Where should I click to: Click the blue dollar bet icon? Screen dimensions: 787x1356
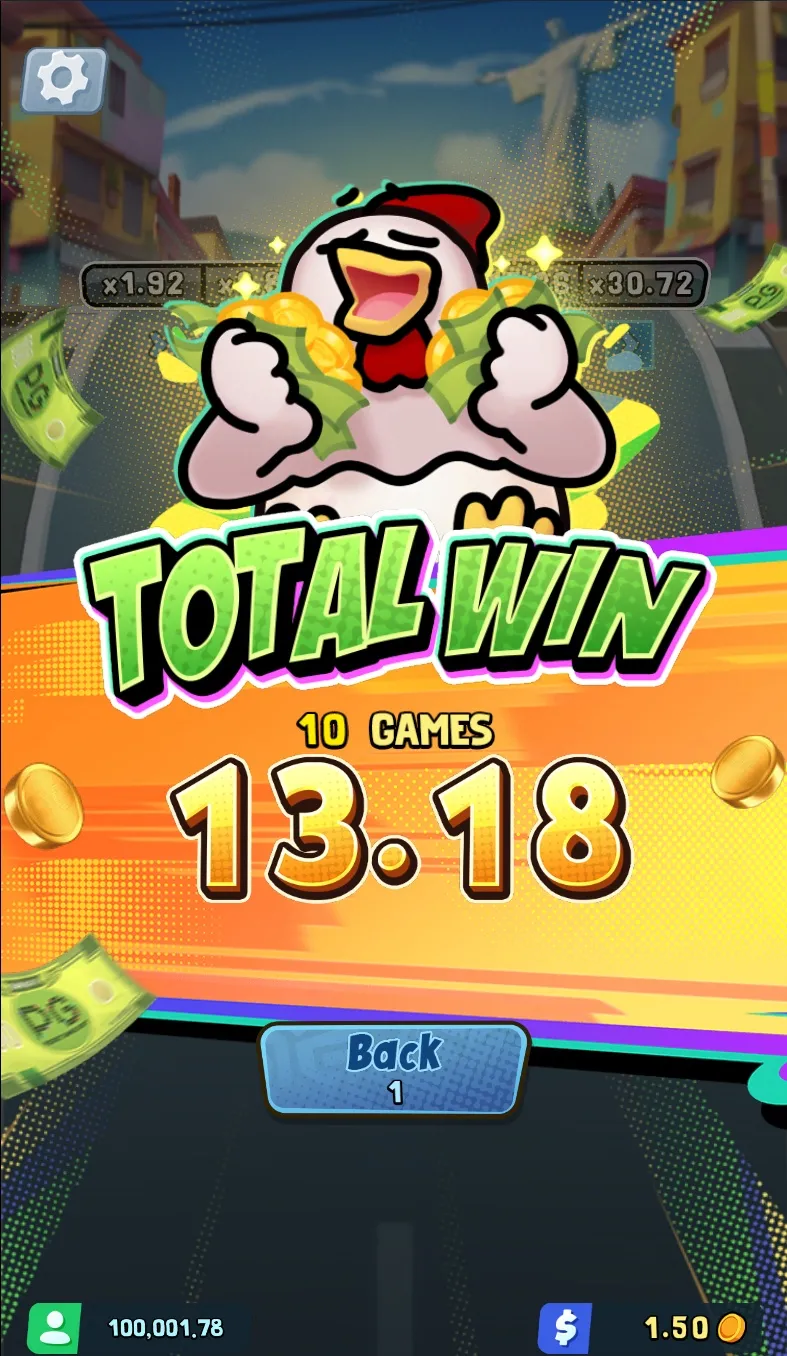[x=563, y=1329]
